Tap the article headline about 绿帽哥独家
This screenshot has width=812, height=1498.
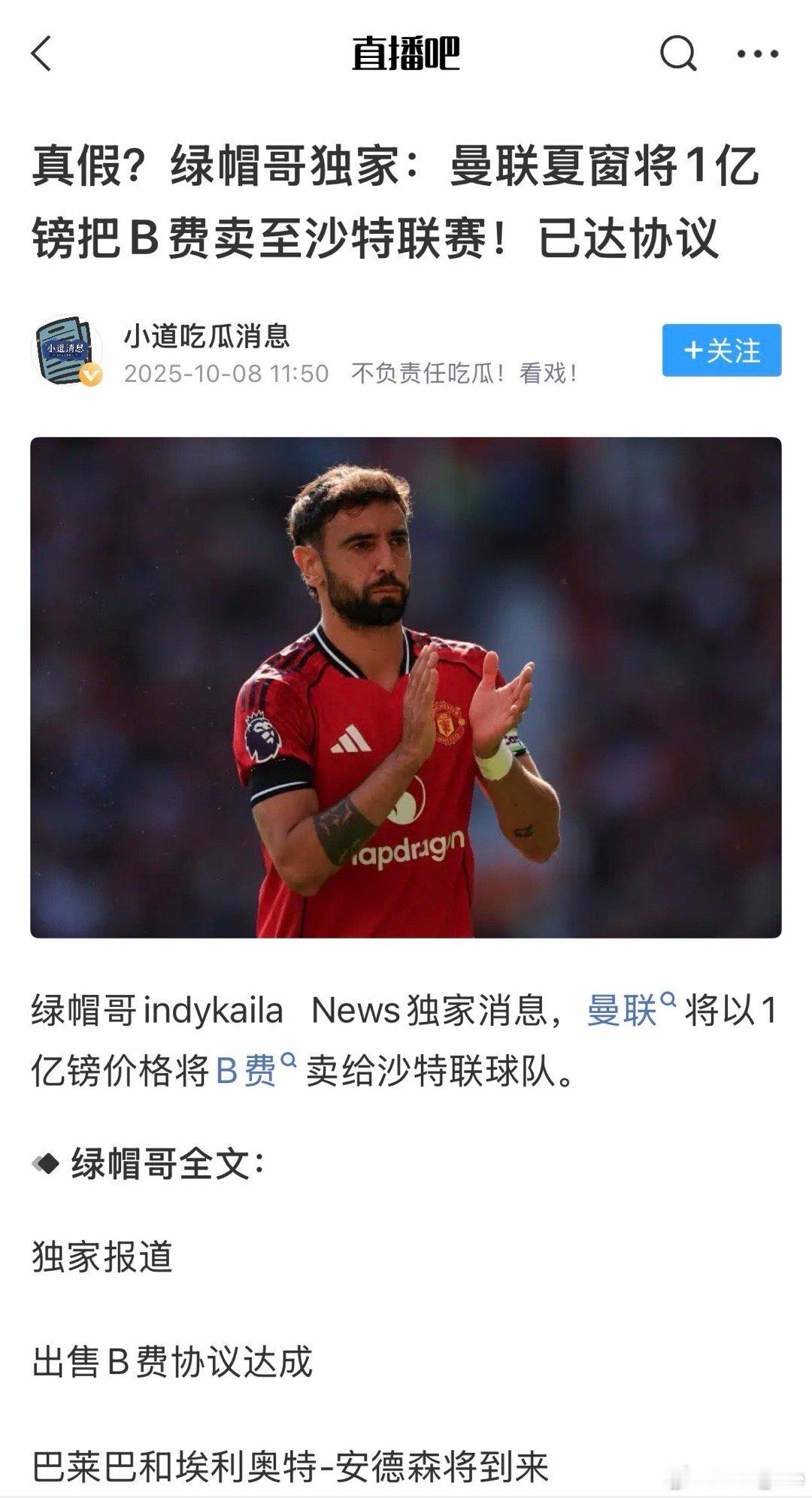(406, 202)
